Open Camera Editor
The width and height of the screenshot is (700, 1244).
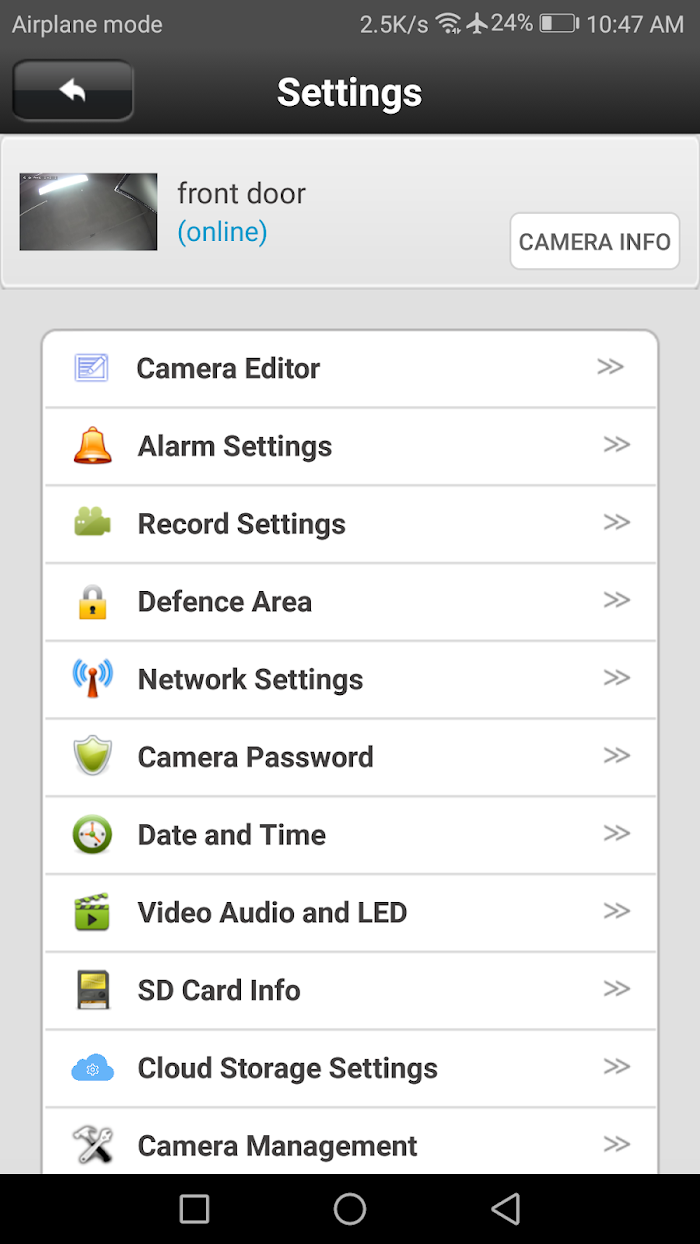pyautogui.click(x=350, y=369)
